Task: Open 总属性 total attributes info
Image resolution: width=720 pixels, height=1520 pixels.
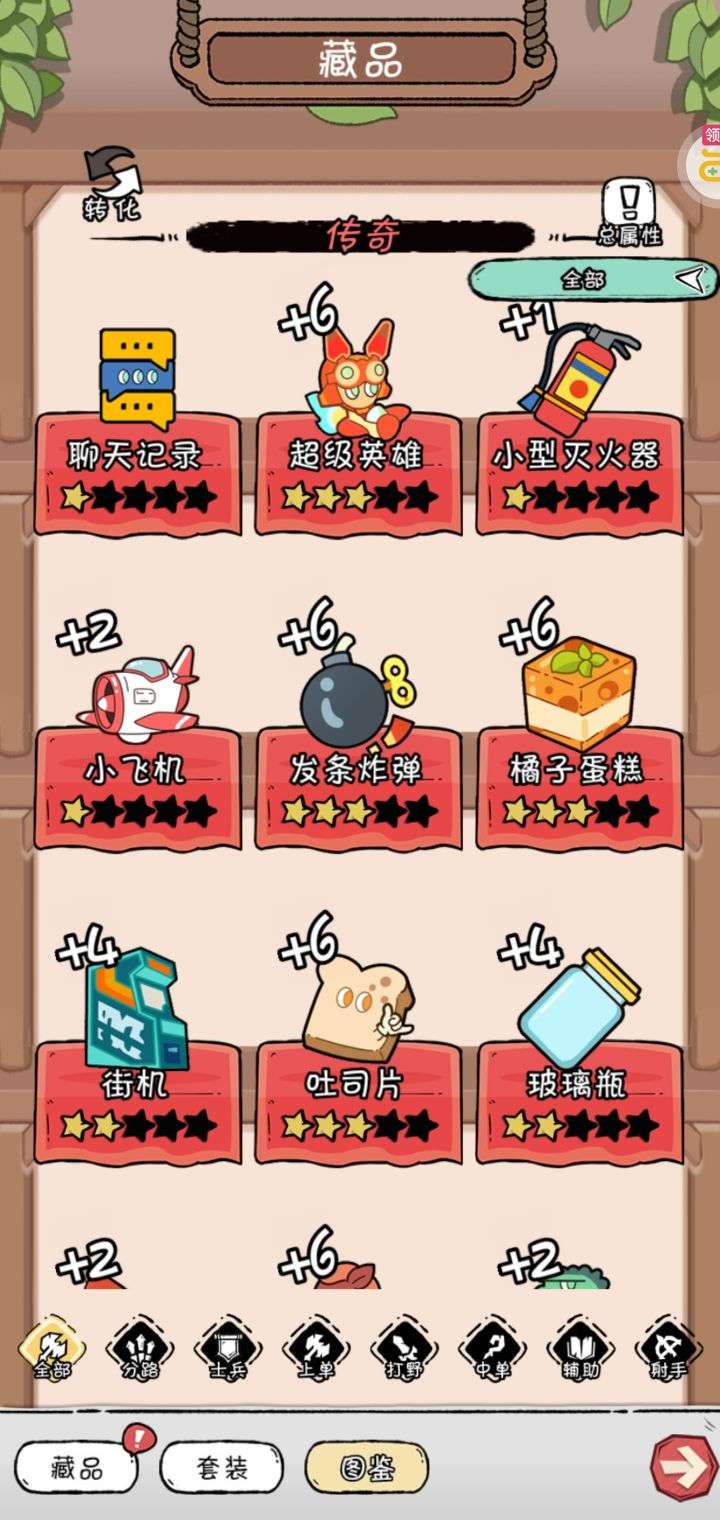Action: [x=630, y=212]
